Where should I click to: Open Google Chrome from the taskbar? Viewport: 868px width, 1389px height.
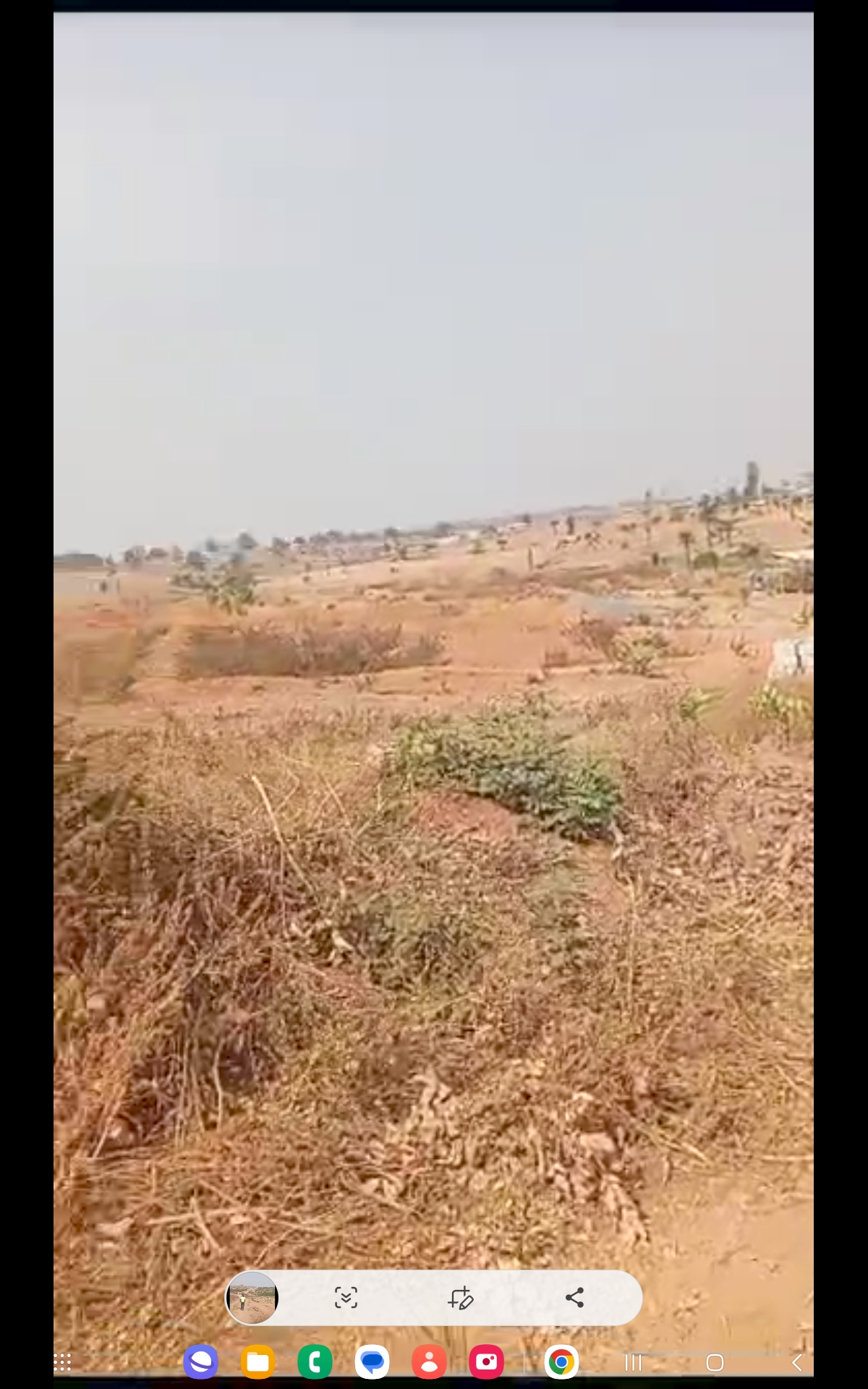click(x=561, y=1363)
